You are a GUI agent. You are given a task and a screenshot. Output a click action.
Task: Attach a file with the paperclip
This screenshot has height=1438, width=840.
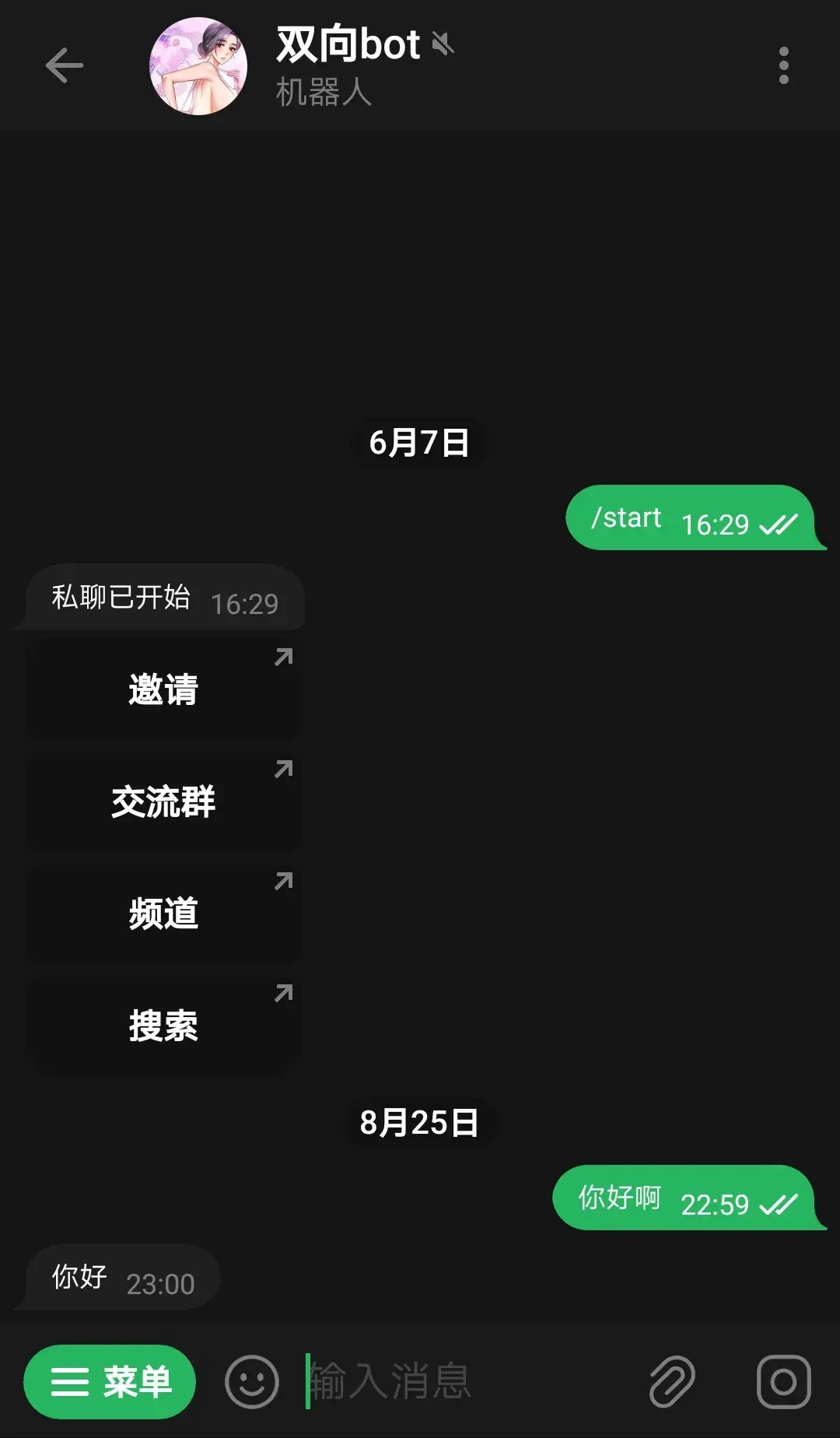coord(672,1382)
